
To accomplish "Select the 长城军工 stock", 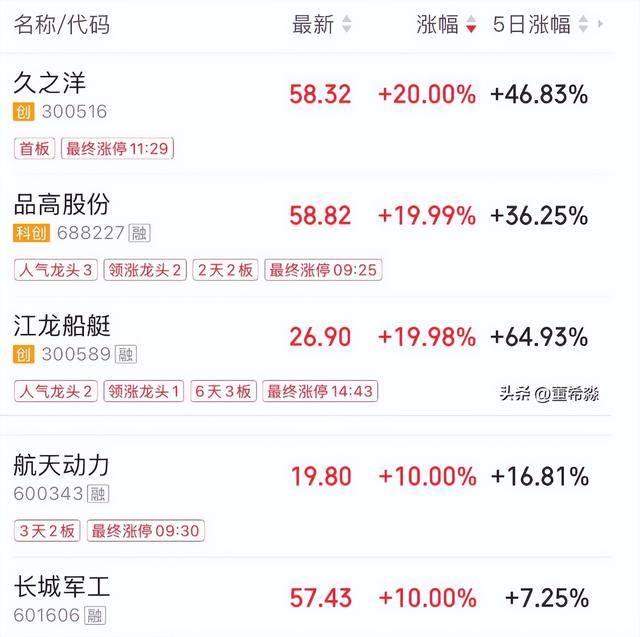I will [x=62, y=586].
